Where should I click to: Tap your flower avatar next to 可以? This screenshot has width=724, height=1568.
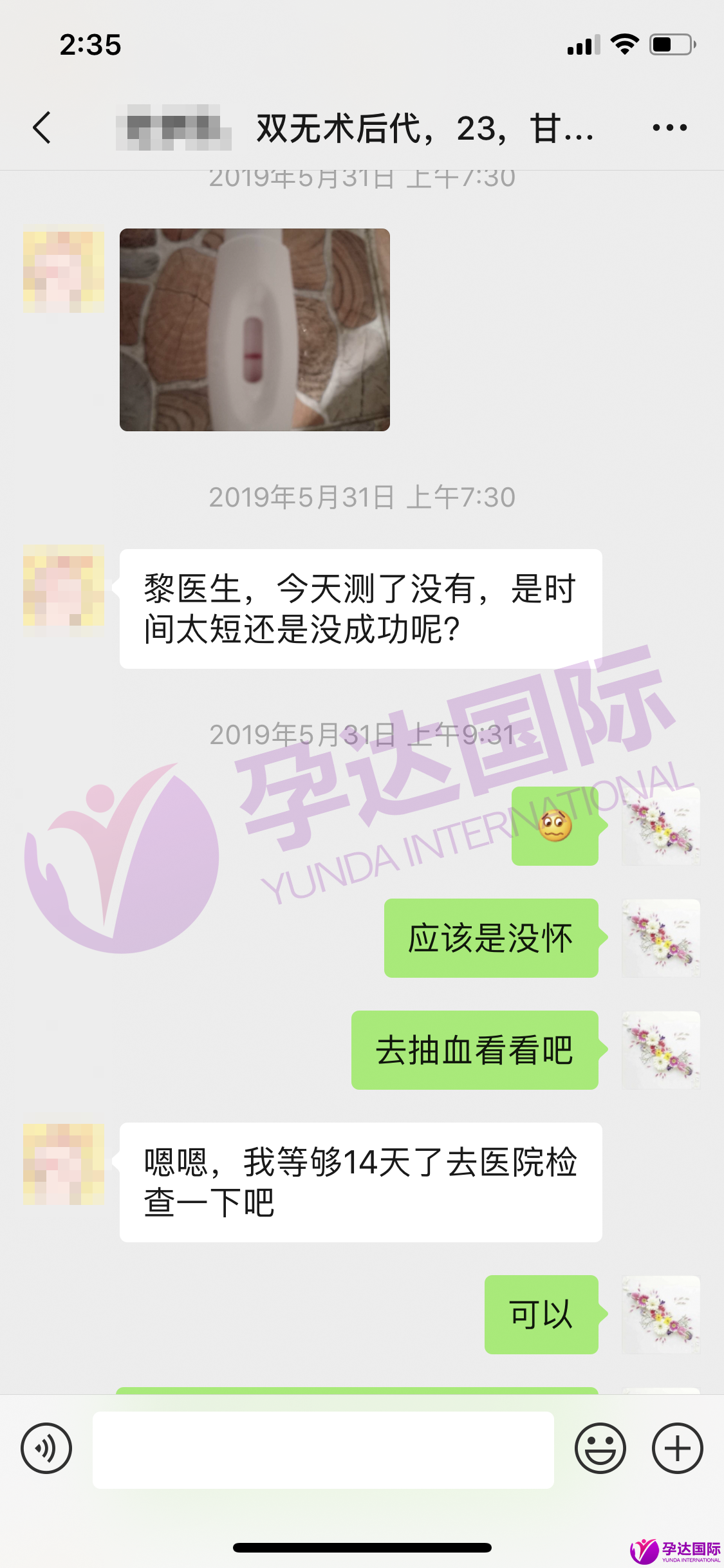point(660,1313)
